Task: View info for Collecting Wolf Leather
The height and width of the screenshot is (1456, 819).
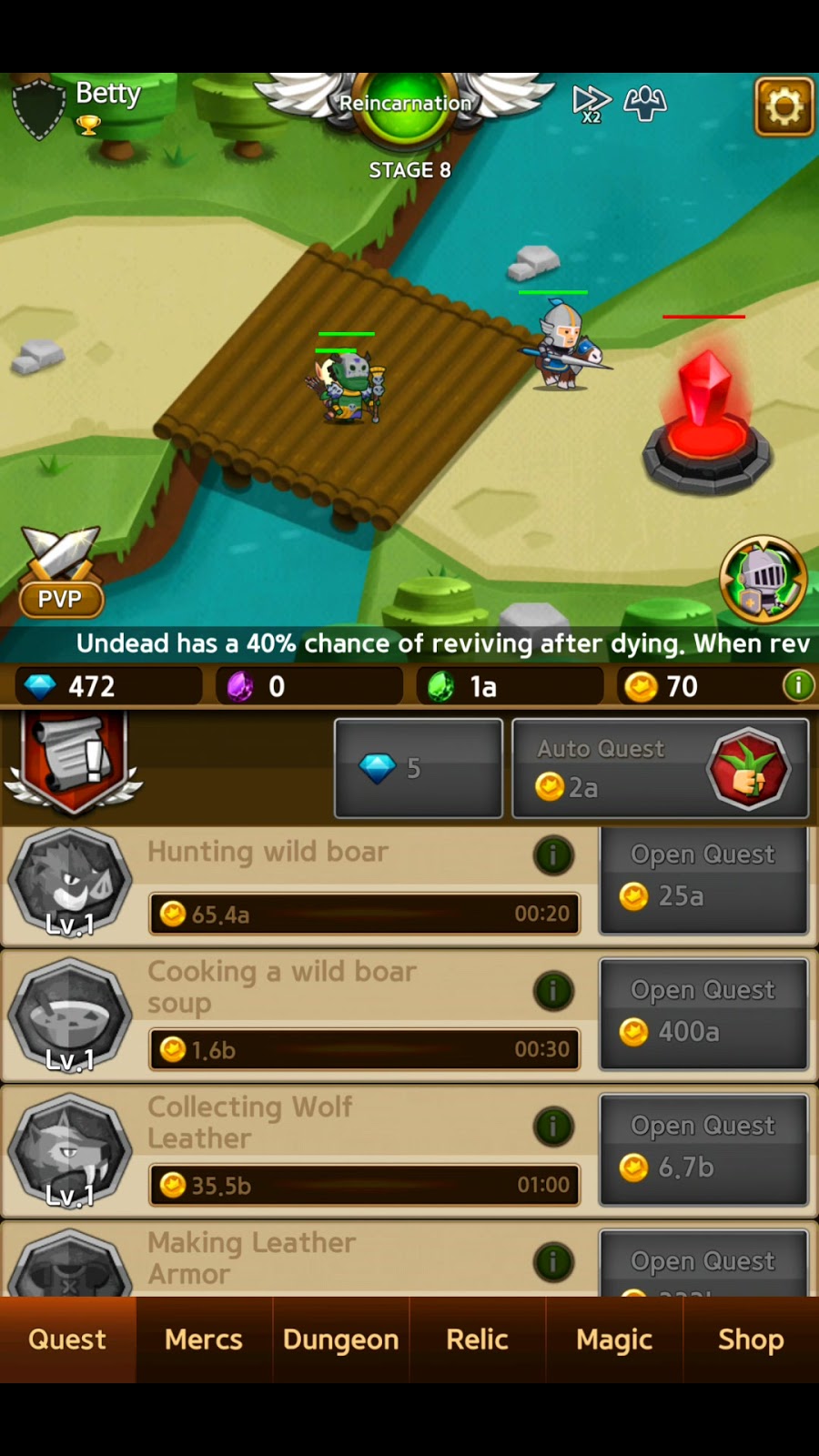Action: [553, 1127]
